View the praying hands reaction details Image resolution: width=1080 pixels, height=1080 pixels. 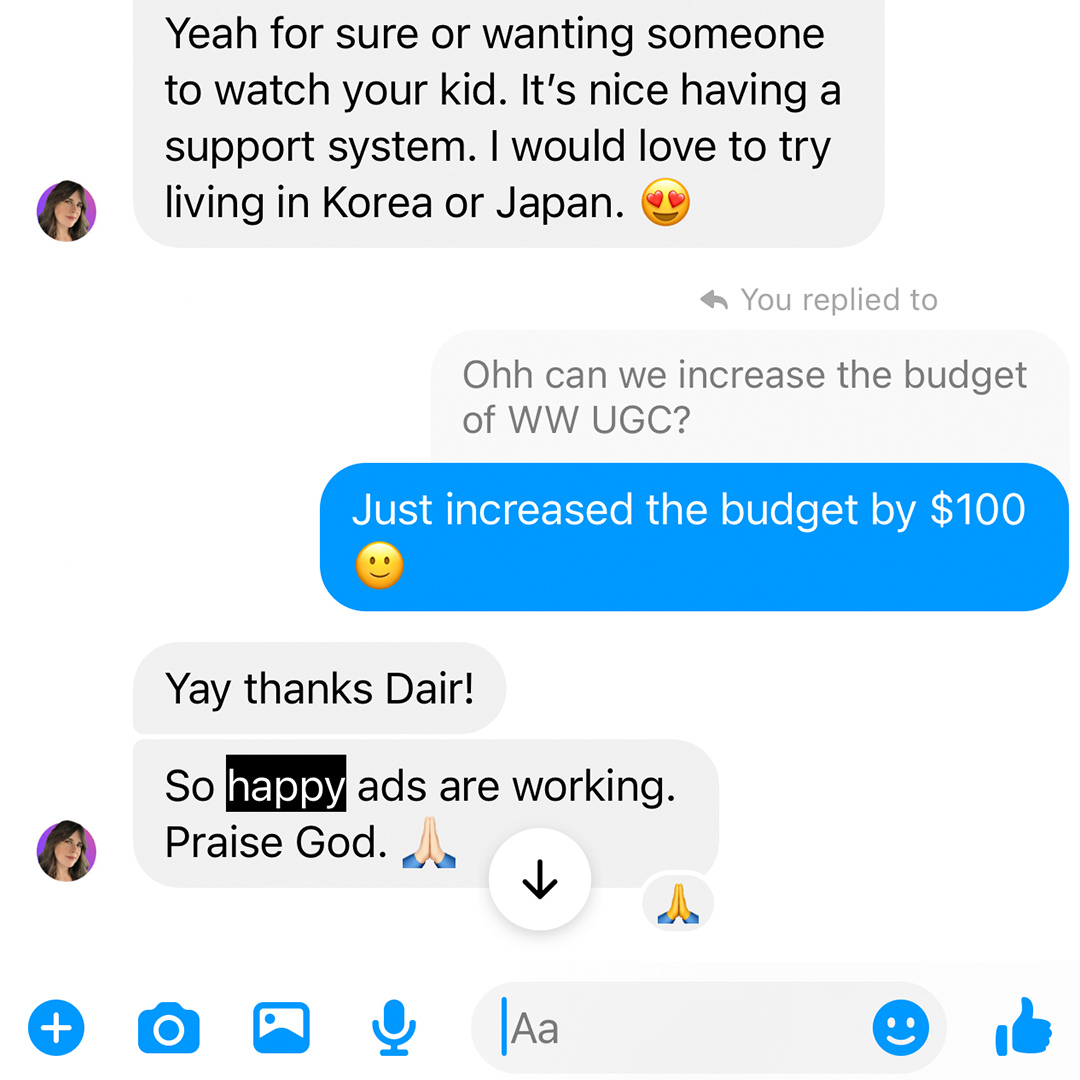tap(677, 903)
